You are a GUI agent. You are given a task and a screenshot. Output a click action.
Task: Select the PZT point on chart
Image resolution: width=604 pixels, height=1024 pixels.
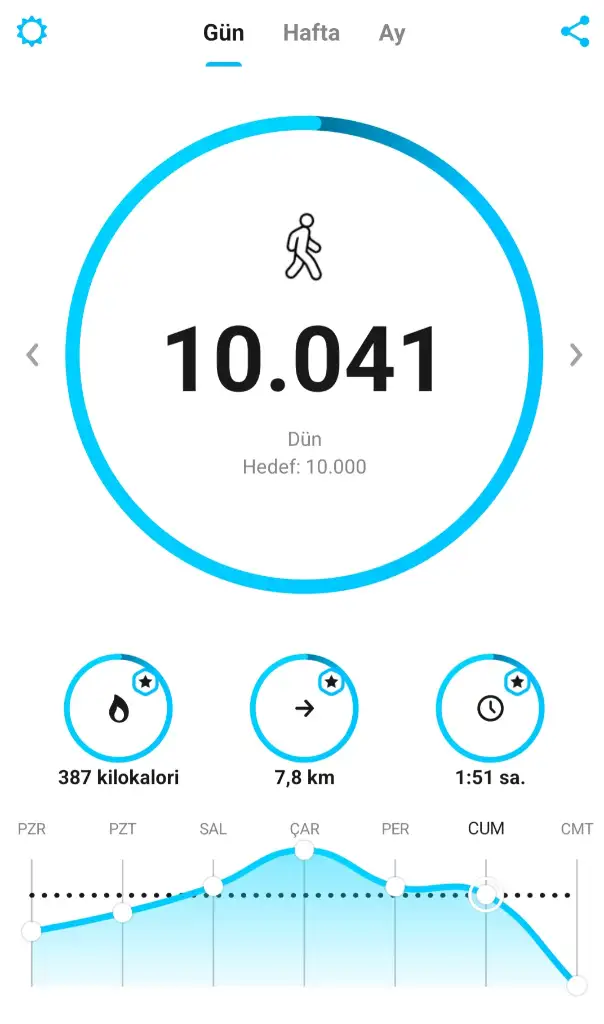click(x=123, y=912)
